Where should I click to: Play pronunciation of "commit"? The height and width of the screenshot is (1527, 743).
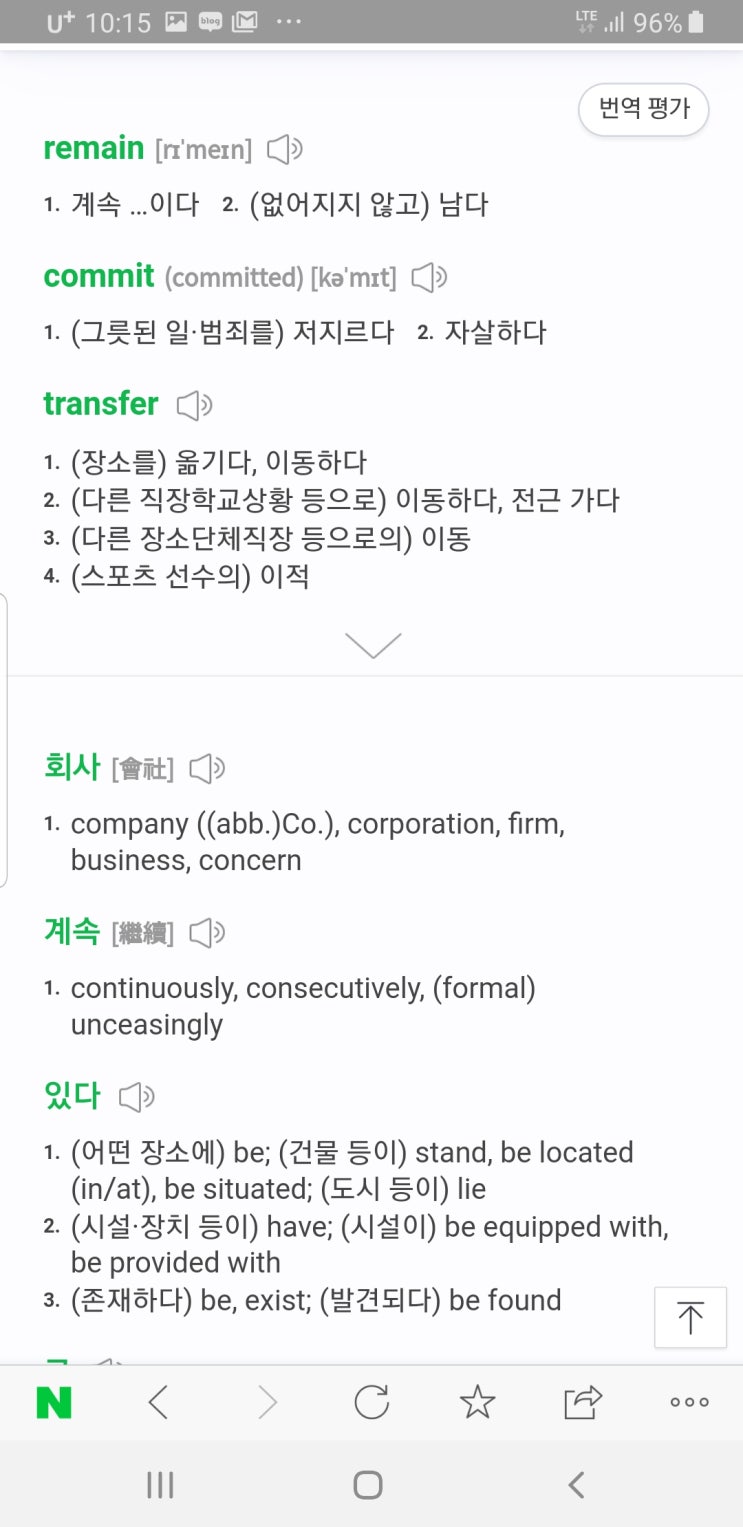point(428,277)
